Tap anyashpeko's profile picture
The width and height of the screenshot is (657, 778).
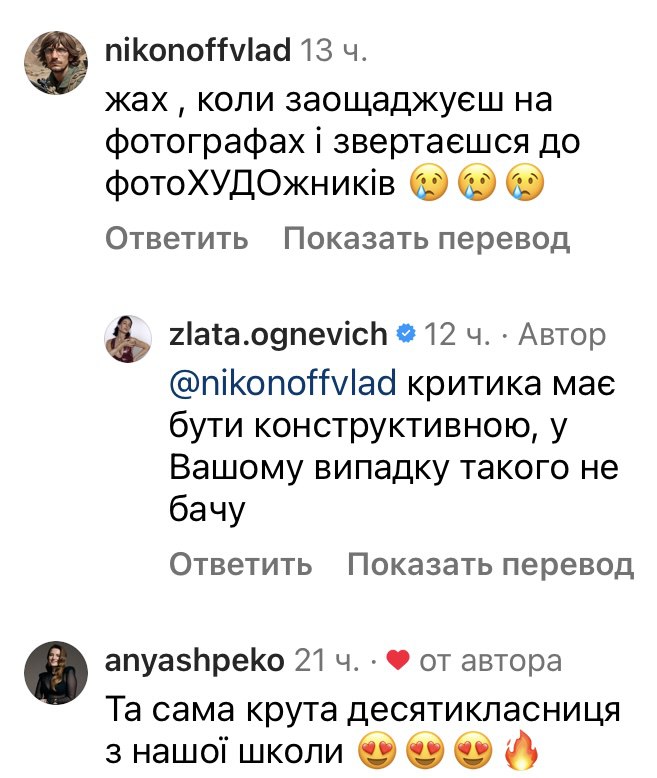[53, 669]
